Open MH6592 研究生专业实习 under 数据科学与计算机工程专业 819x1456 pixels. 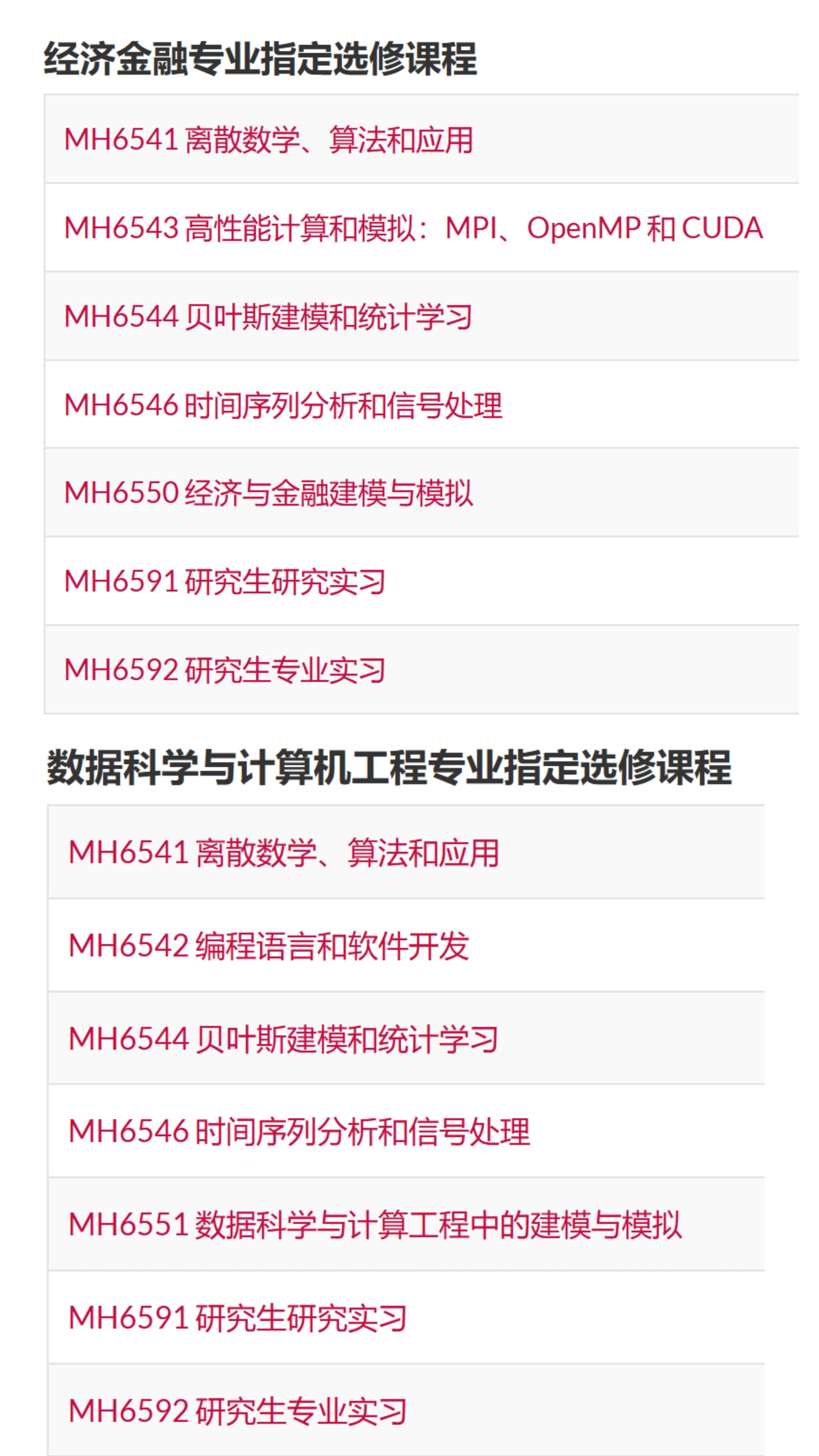click(237, 1411)
